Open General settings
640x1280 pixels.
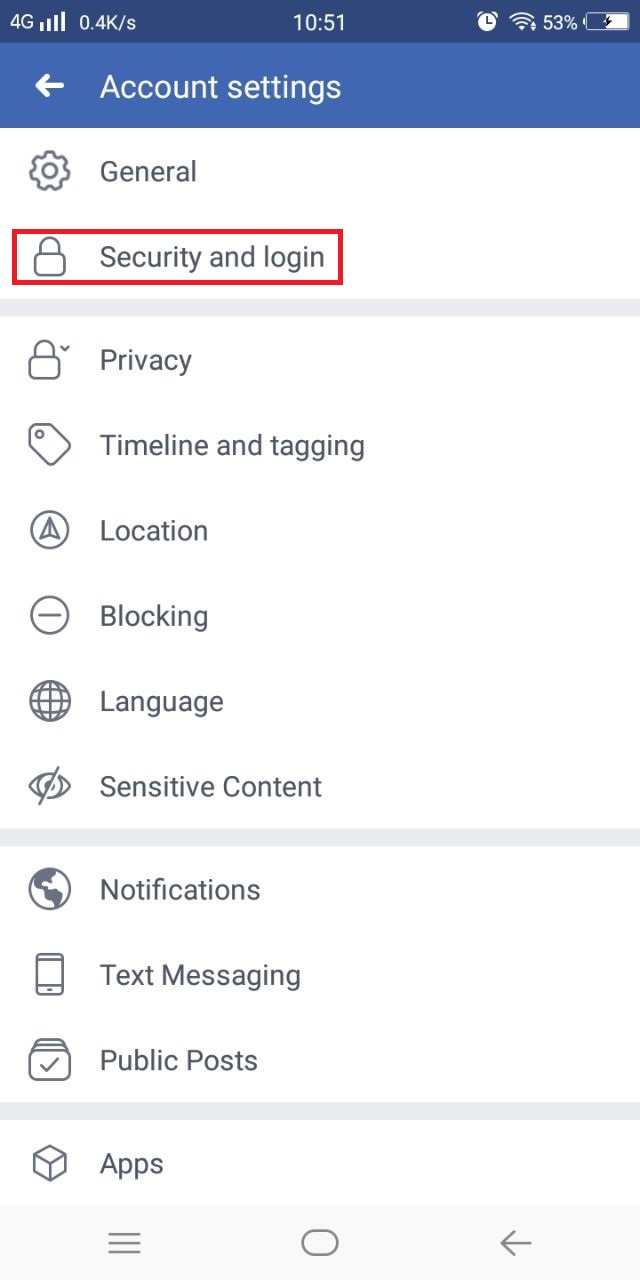148,172
